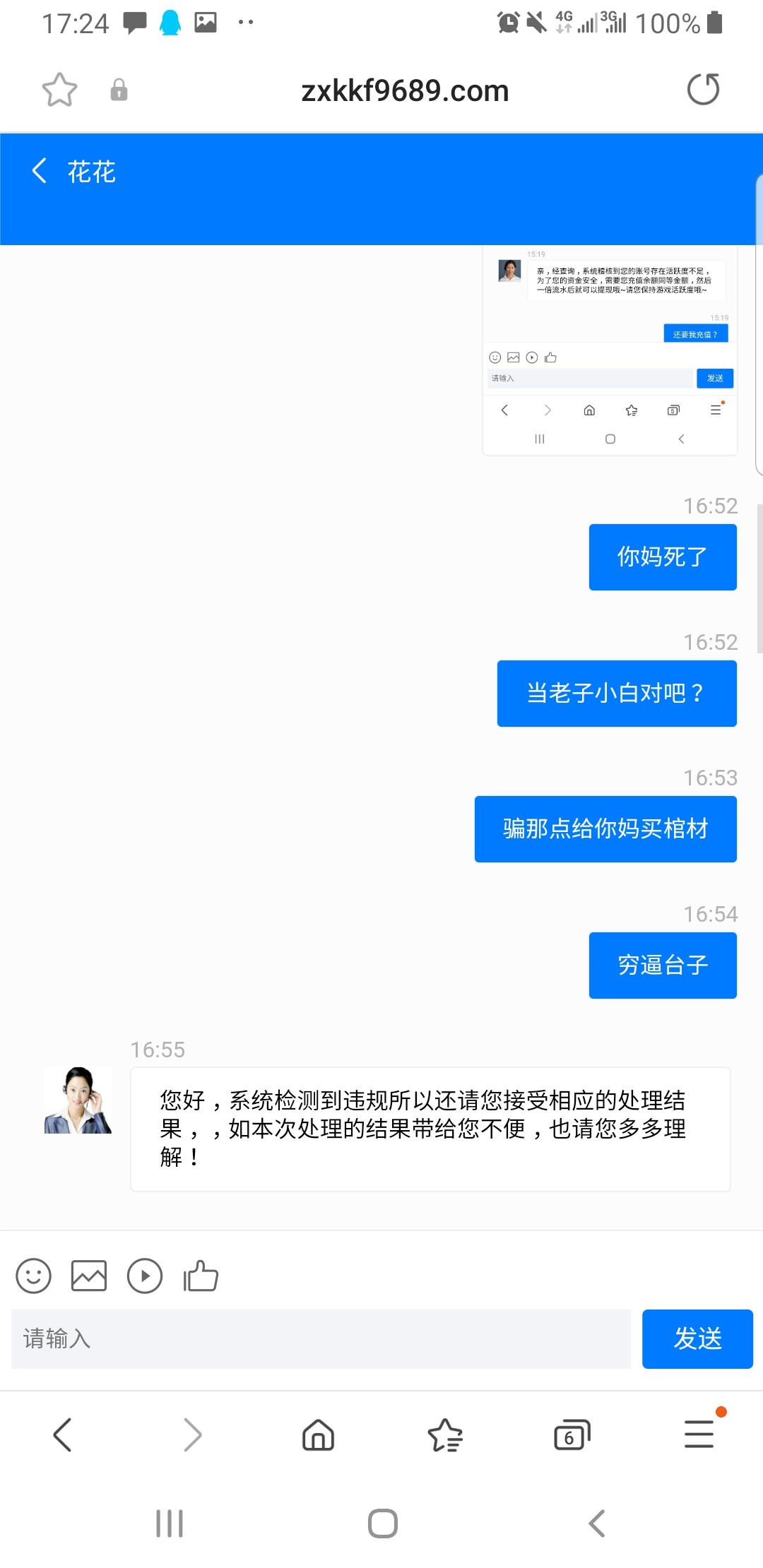Tap the 发送 send button
The width and height of the screenshot is (763, 1568).
tap(697, 1338)
